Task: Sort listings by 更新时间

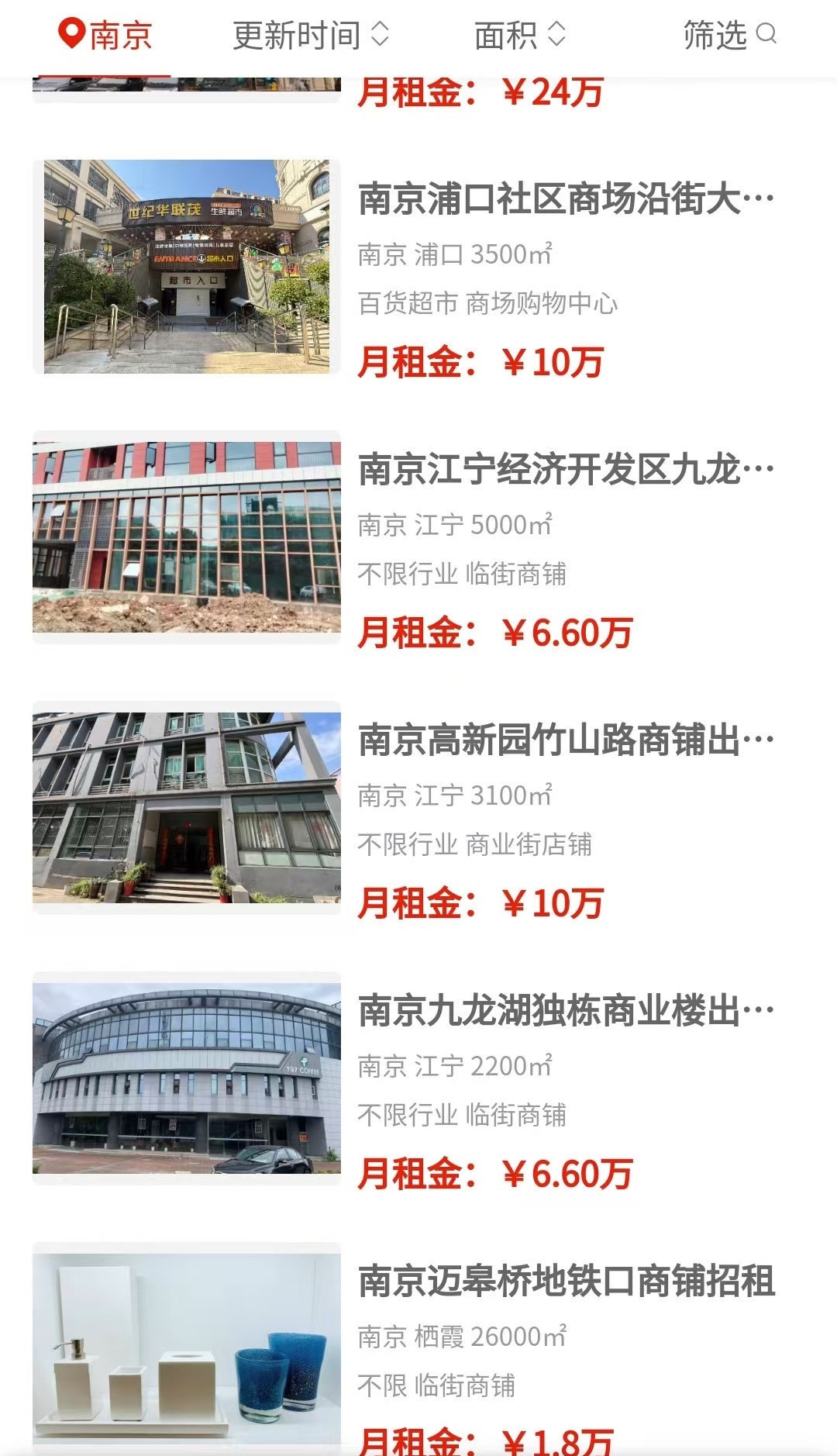Action: point(311,36)
